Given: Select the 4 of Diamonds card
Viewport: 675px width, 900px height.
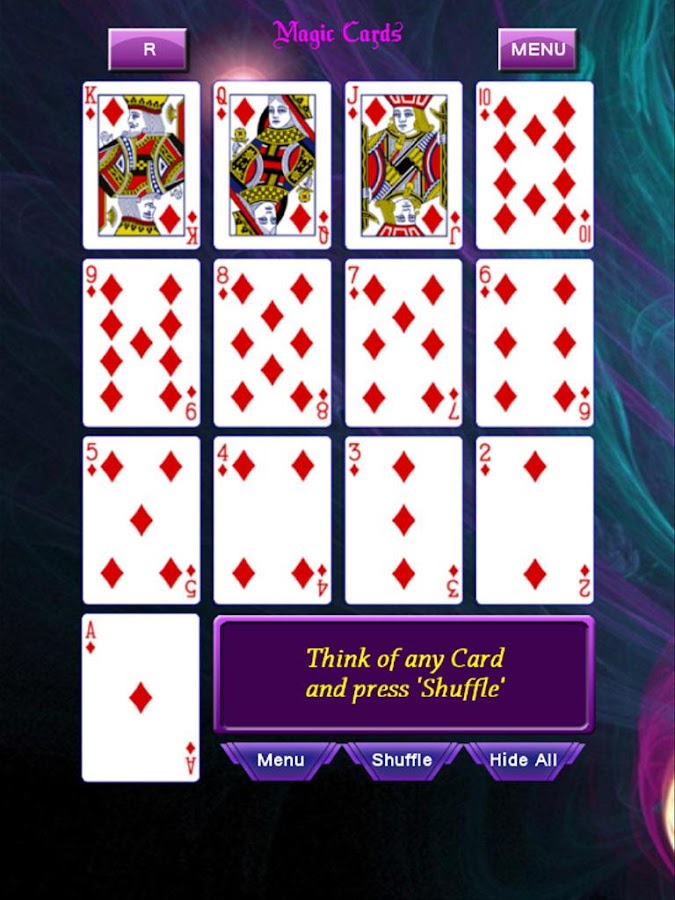Looking at the screenshot, I should pos(272,520).
